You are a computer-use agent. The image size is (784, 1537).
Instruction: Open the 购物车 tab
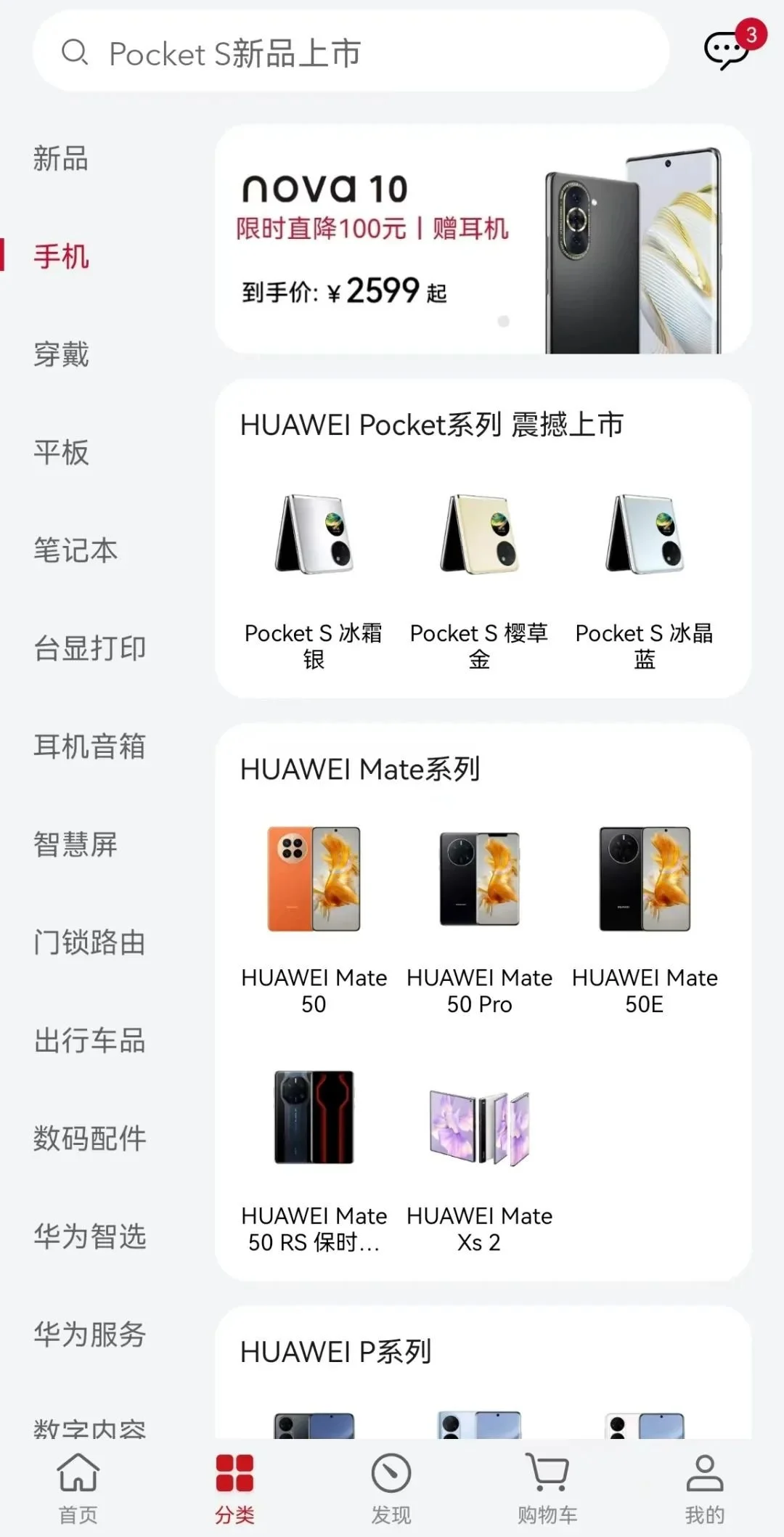tap(547, 1488)
